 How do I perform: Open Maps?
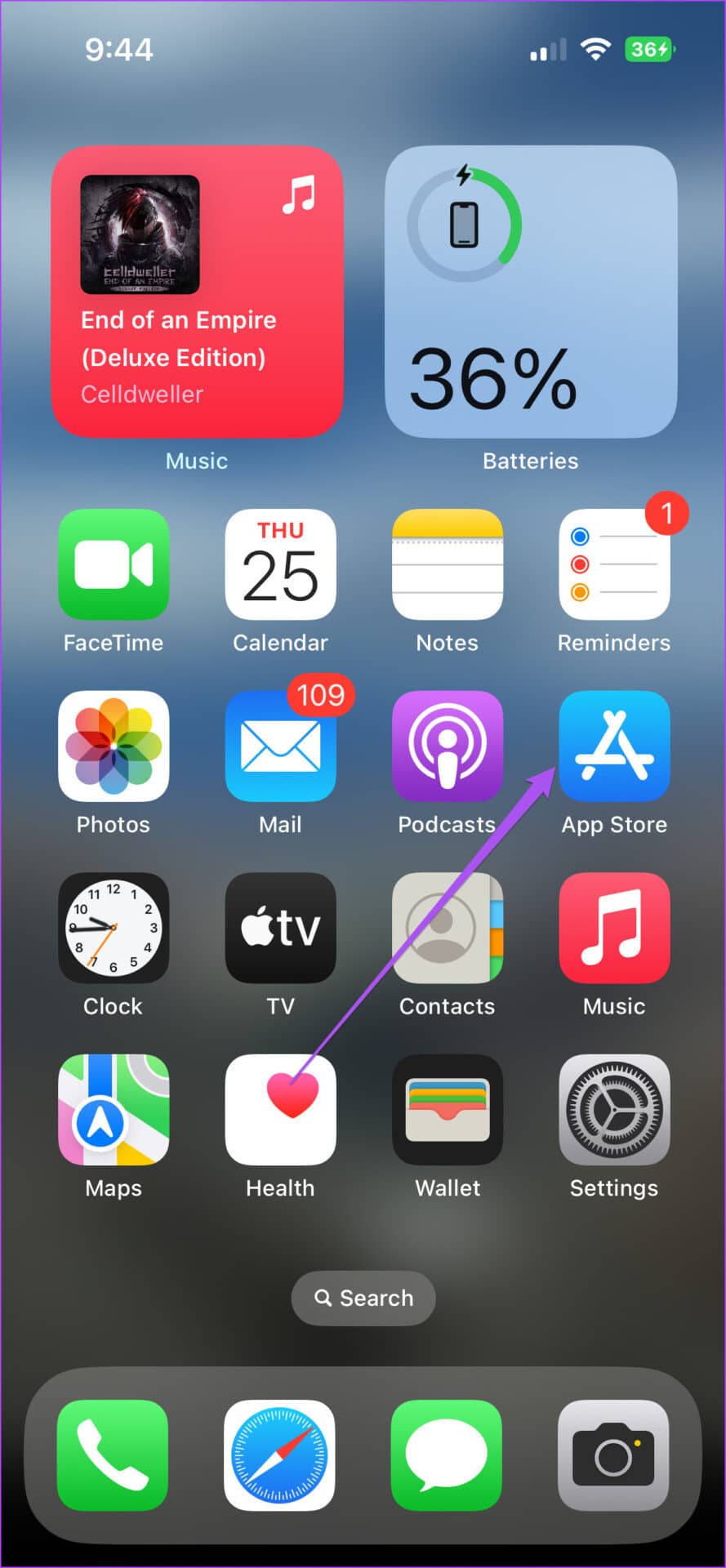(114, 1109)
